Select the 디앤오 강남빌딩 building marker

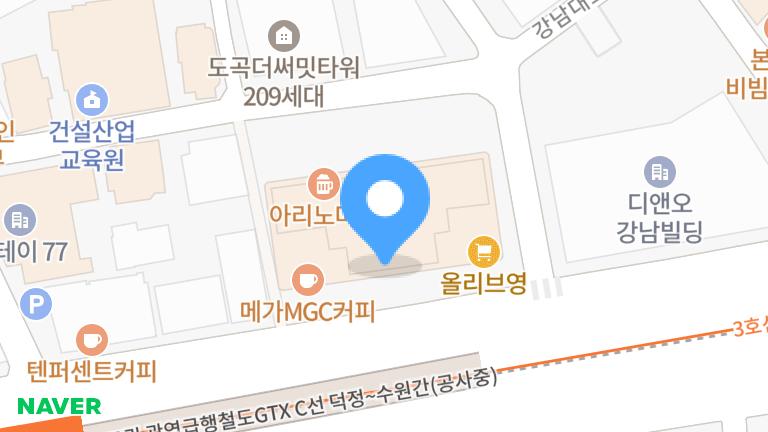pyautogui.click(x=658, y=172)
